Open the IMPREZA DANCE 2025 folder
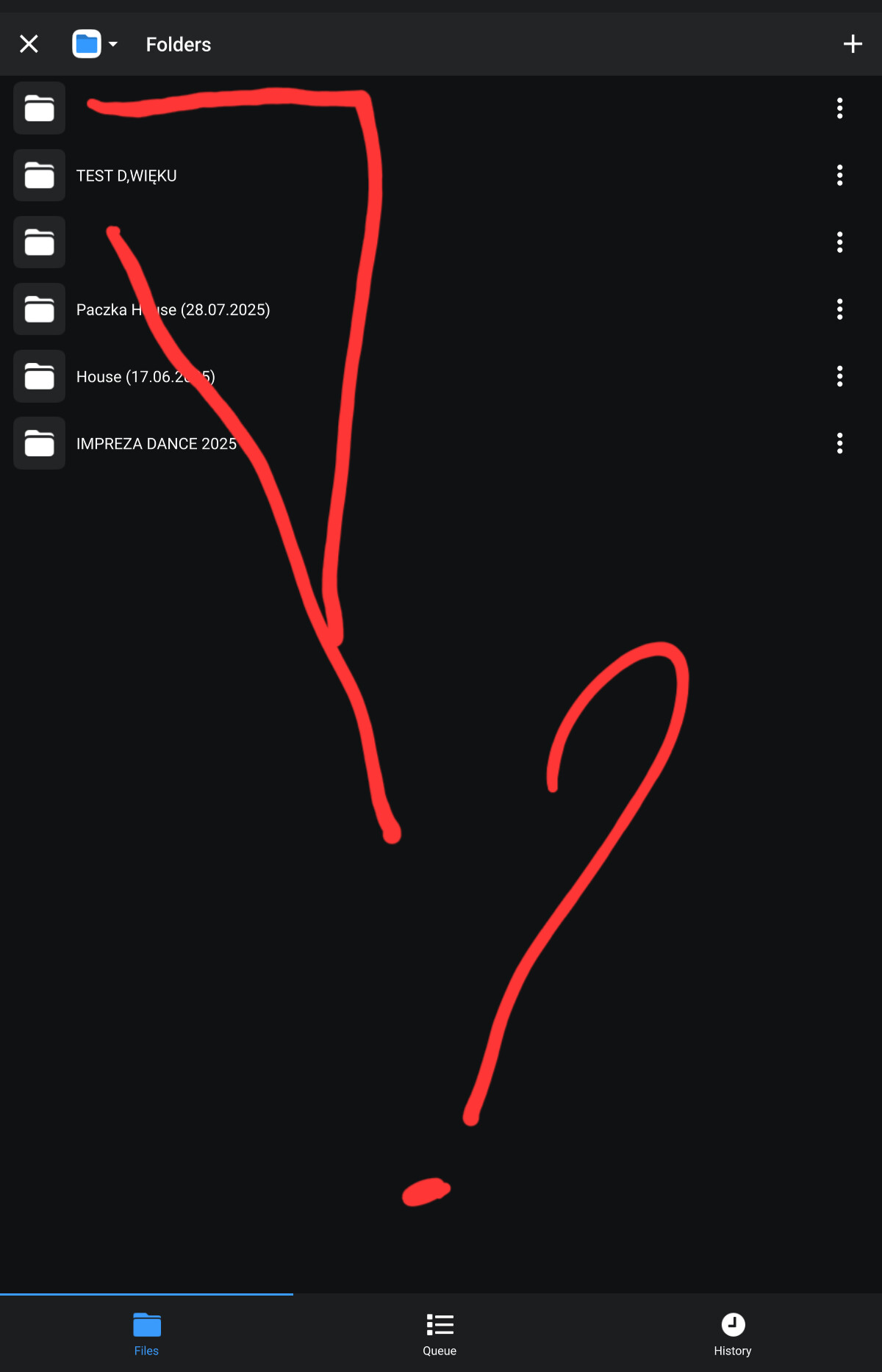 [156, 444]
